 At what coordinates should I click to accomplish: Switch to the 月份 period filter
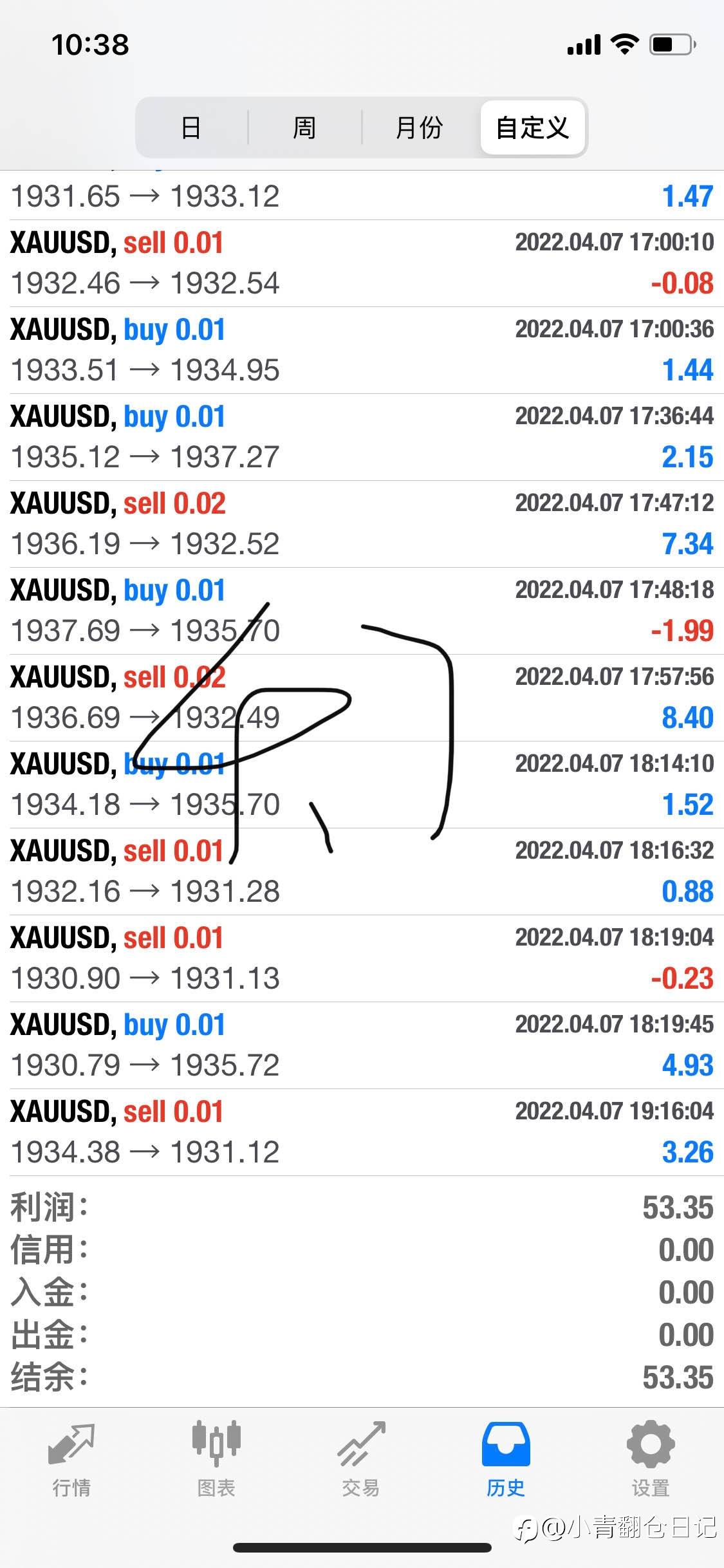(x=420, y=127)
